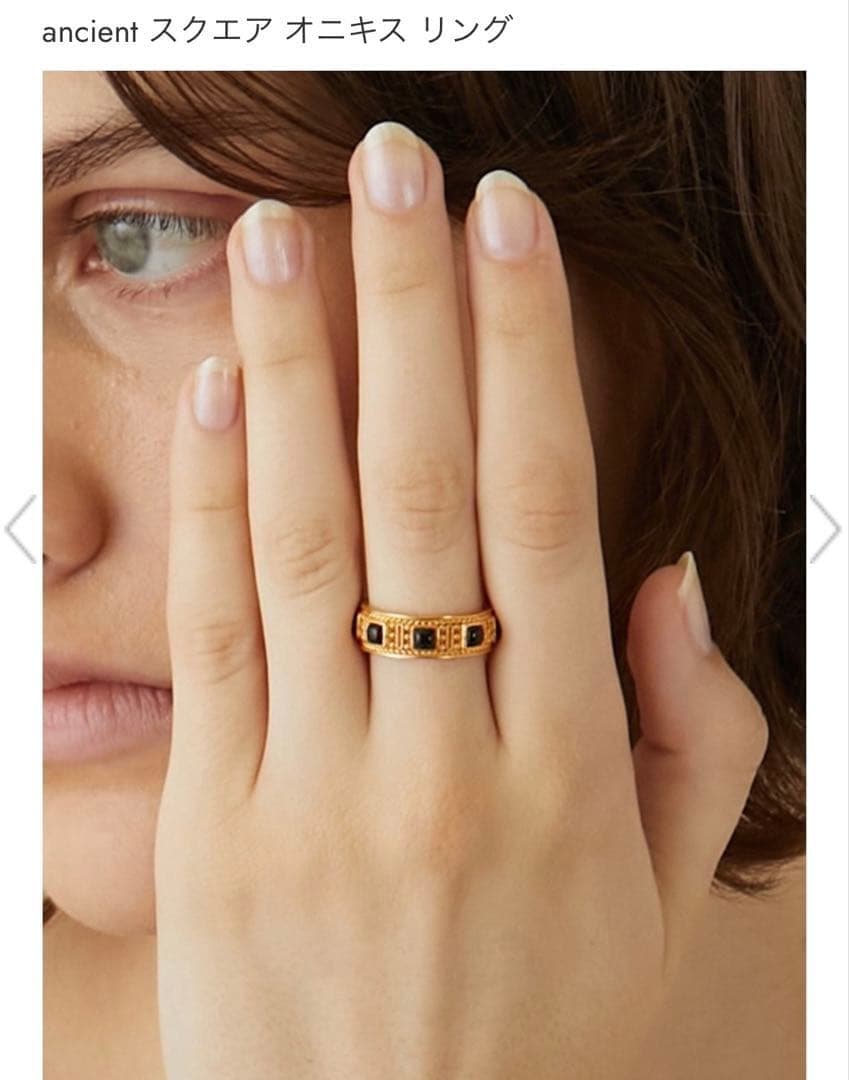The width and height of the screenshot is (849, 1080).
Task: Go to the previous product image
Action: pos(20,528)
